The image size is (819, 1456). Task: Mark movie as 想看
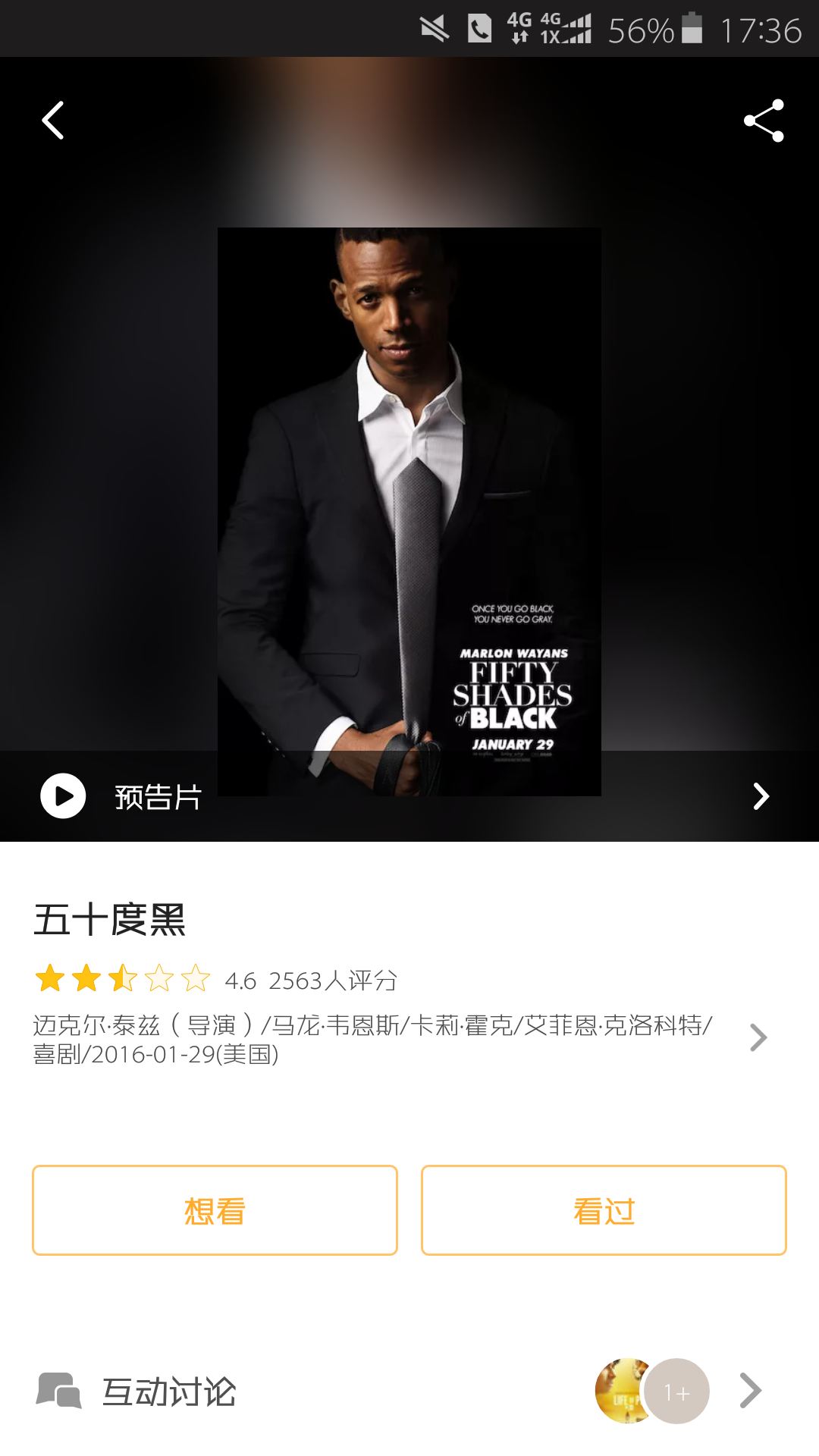215,1210
